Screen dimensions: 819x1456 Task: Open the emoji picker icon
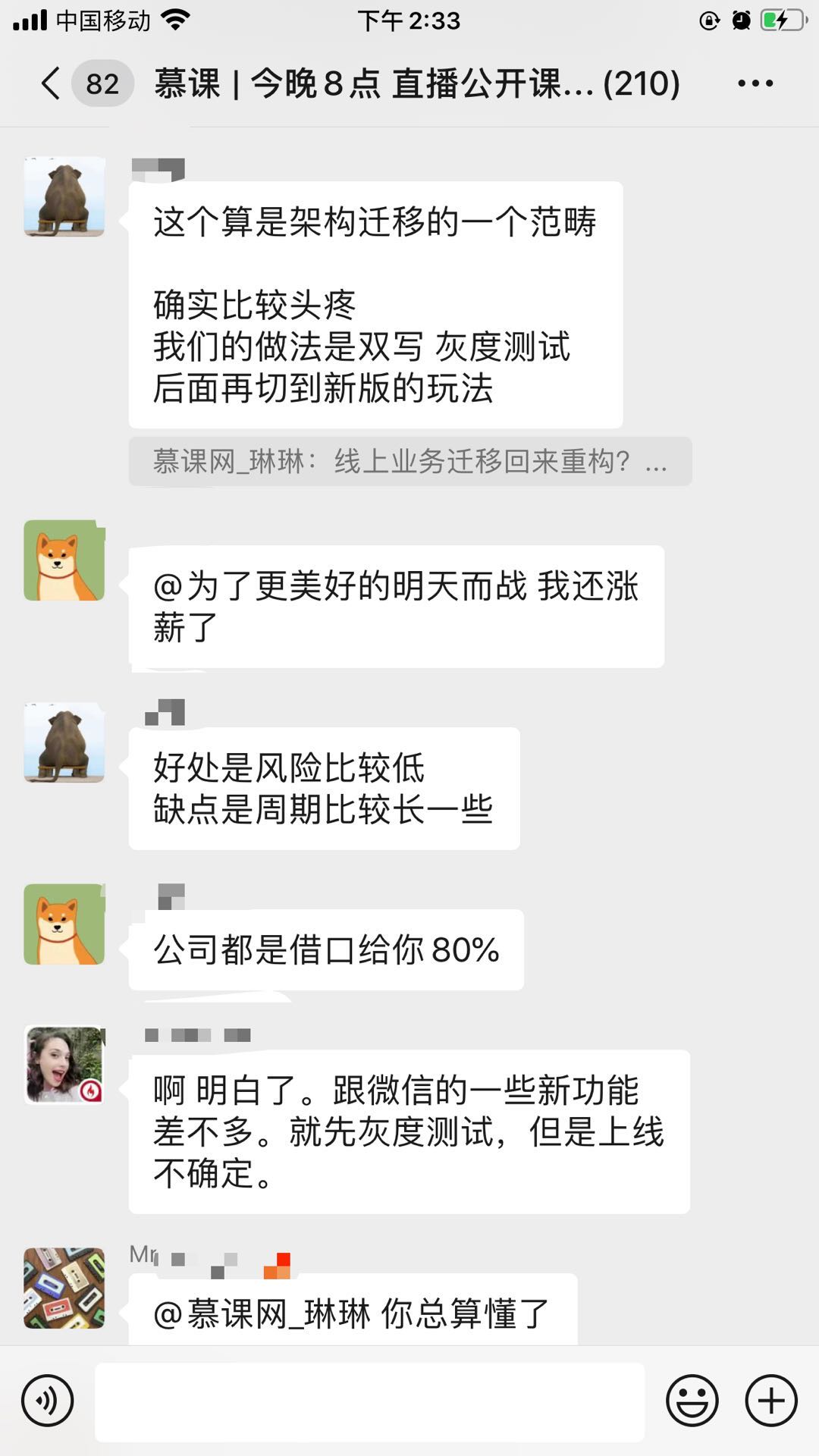click(x=692, y=1400)
